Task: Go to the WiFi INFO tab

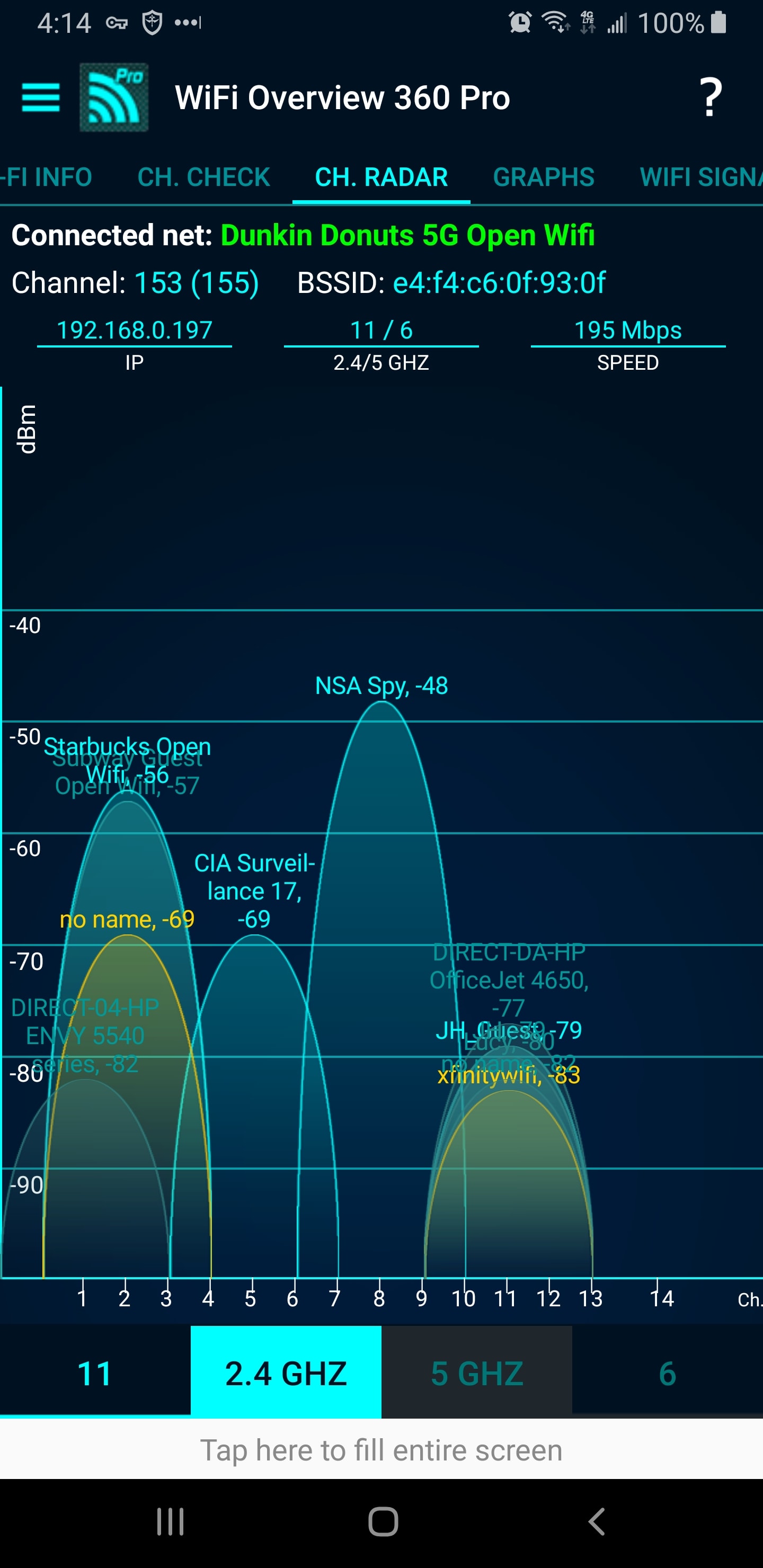Action: point(46,177)
